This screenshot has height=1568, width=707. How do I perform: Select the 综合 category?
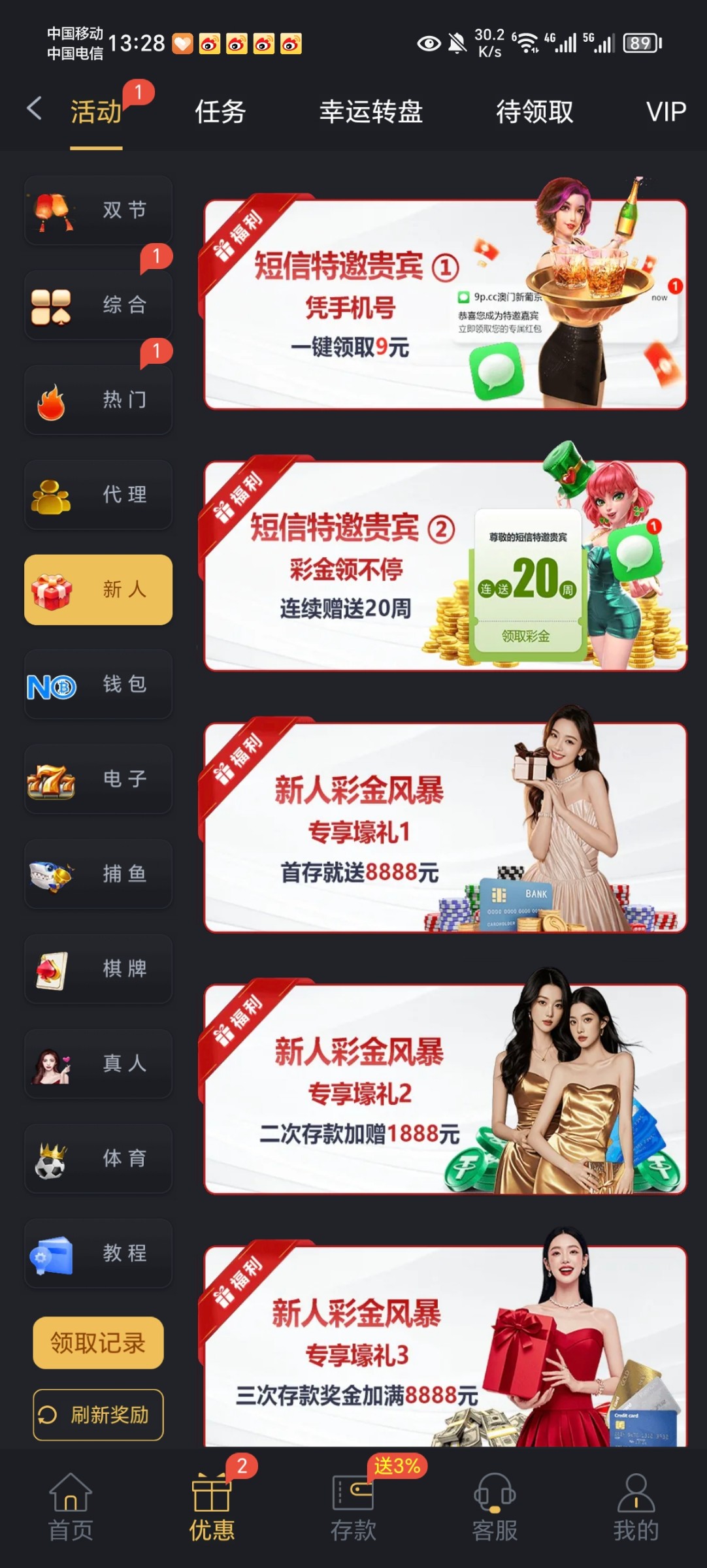pyautogui.click(x=99, y=305)
